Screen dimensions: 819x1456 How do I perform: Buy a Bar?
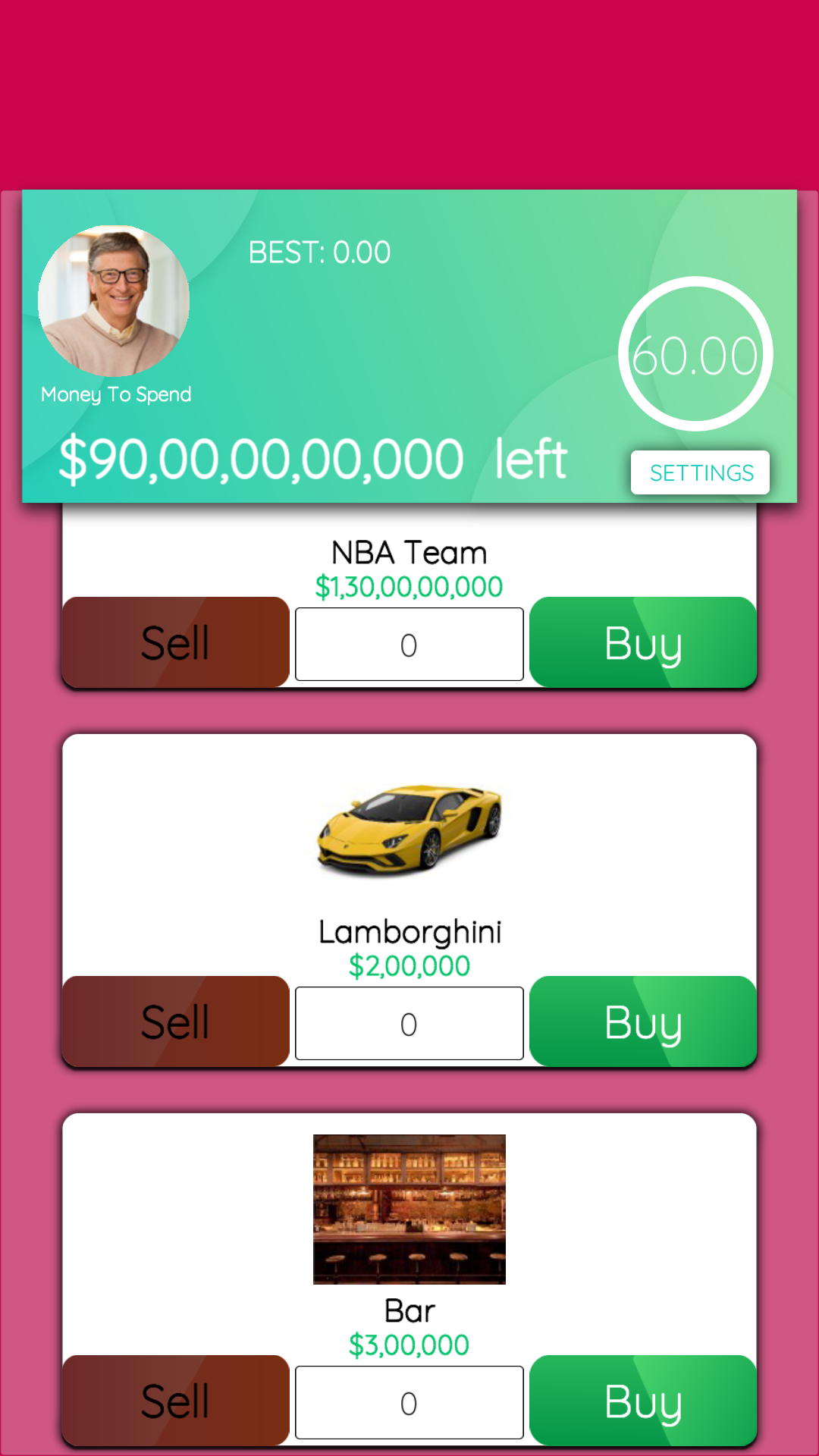[643, 1401]
